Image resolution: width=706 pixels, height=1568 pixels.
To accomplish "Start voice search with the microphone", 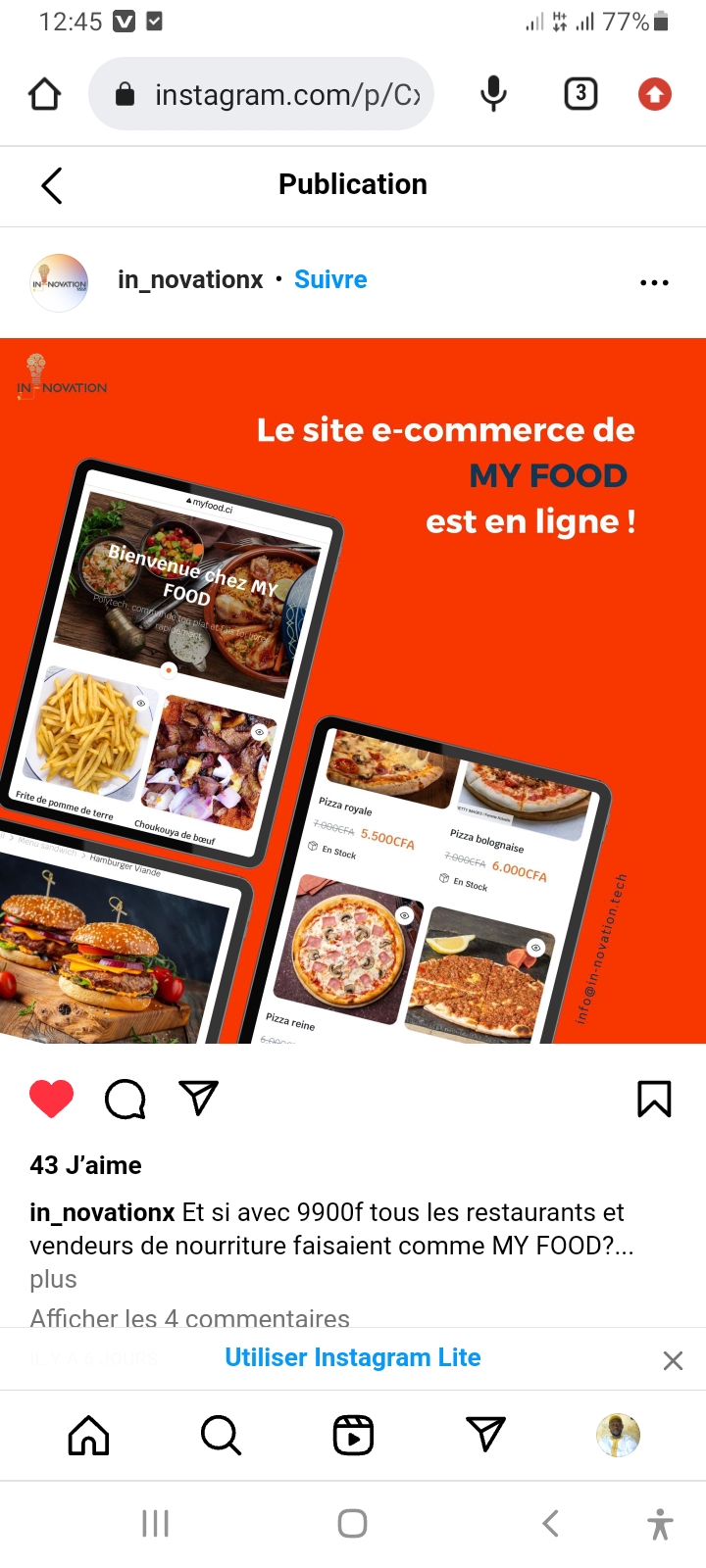I will point(493,94).
